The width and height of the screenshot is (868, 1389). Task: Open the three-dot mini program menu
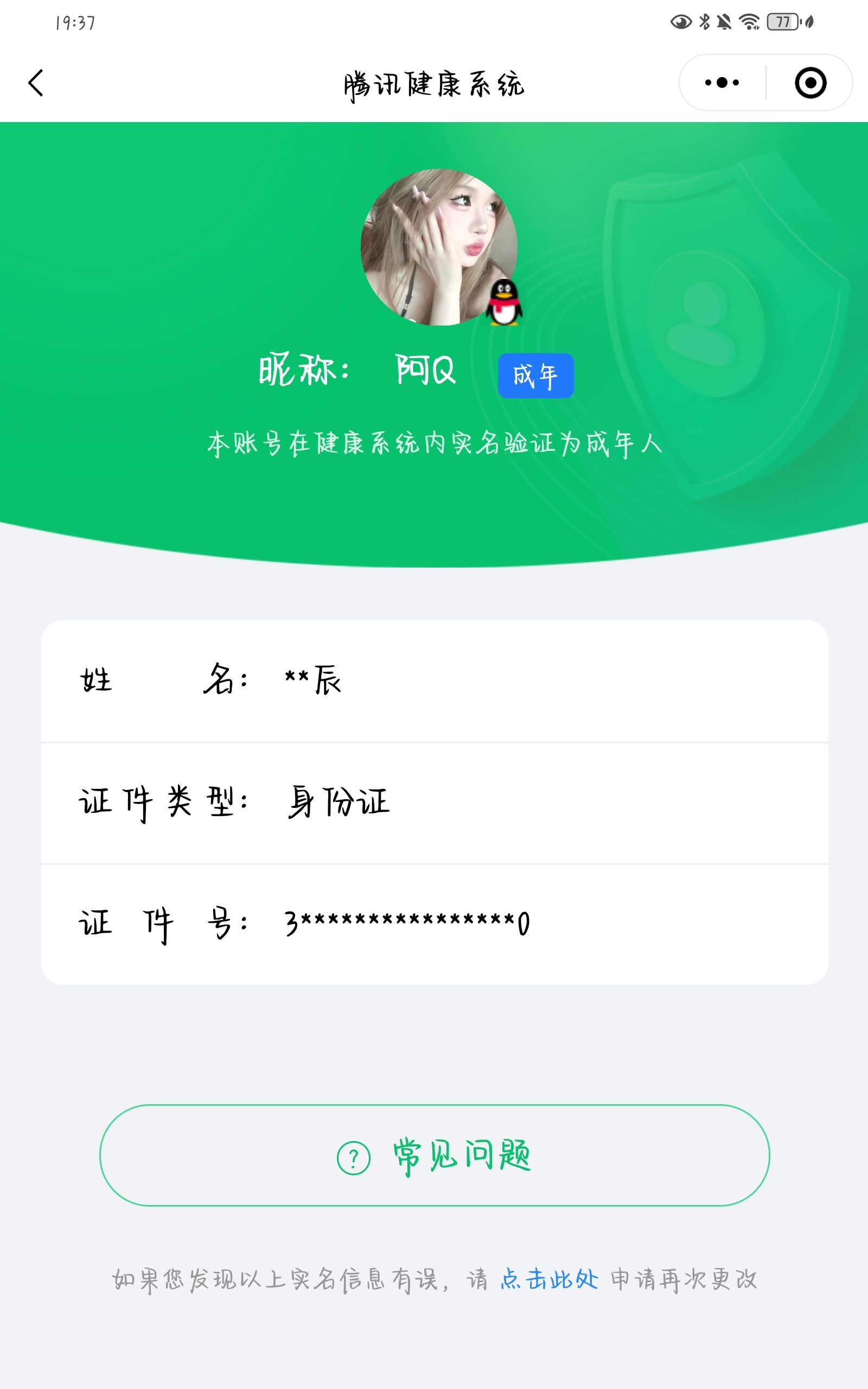tap(722, 82)
